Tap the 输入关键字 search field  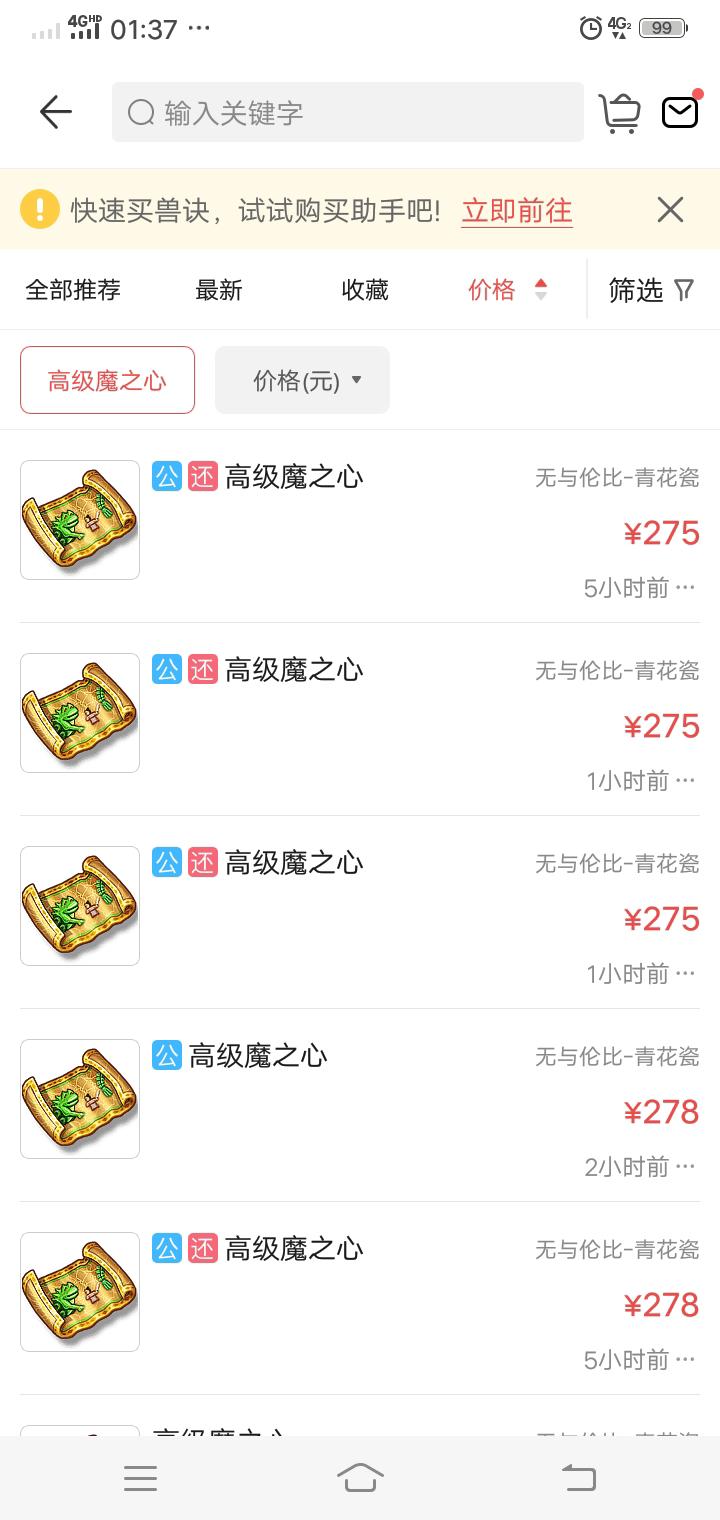(x=347, y=112)
